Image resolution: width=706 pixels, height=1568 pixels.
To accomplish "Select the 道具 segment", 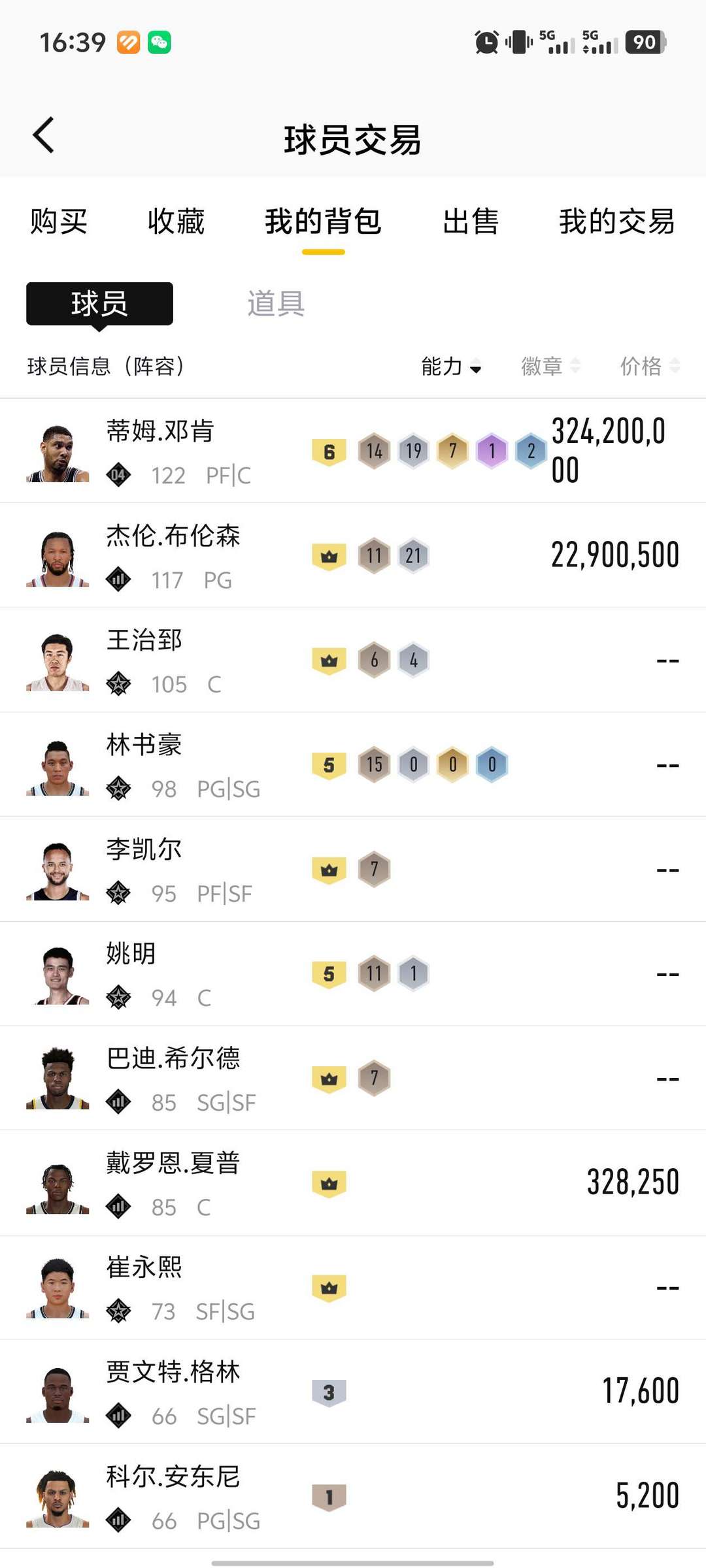I will point(276,304).
